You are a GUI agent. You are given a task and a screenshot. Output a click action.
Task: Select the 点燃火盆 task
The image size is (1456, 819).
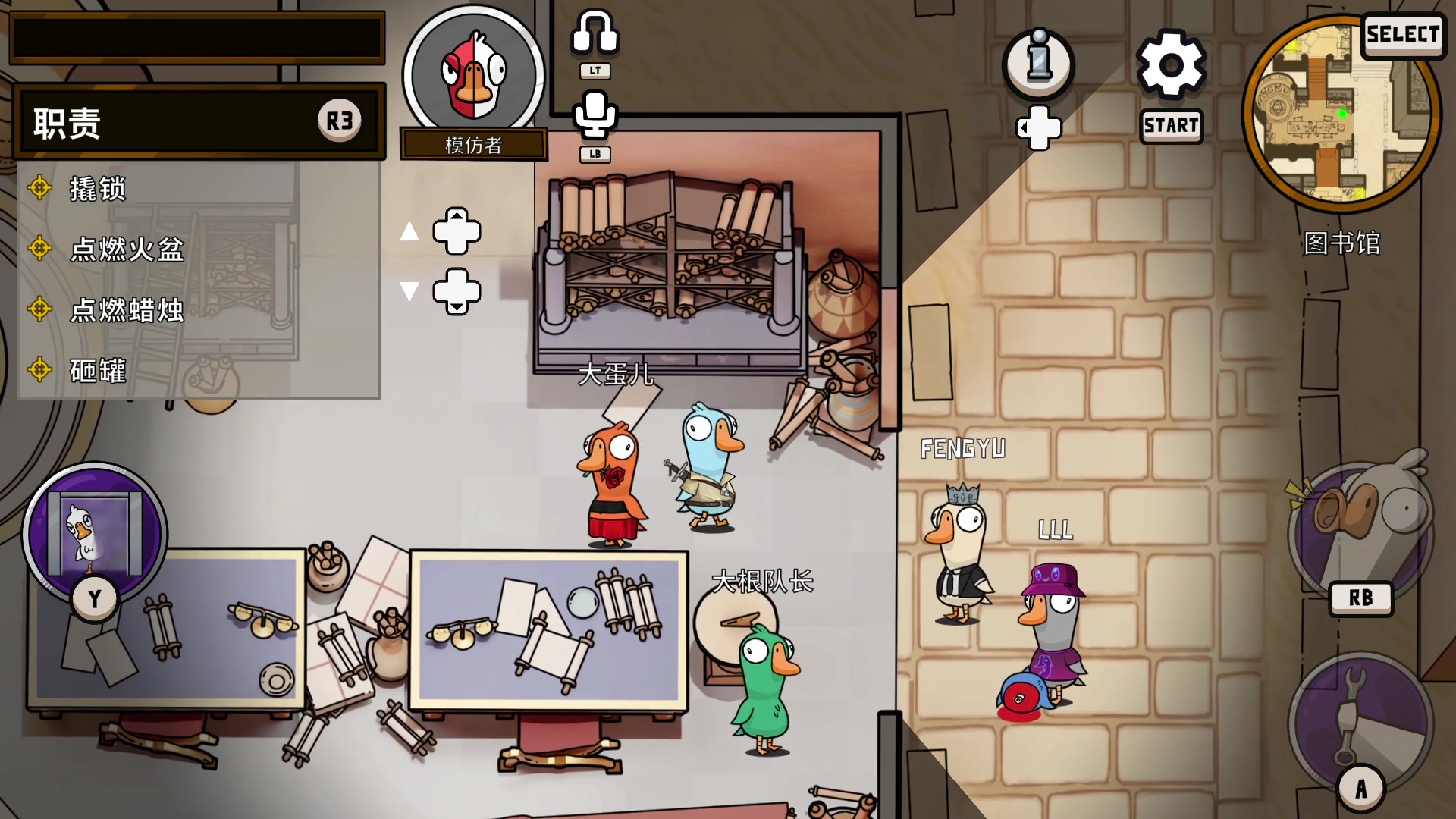tap(127, 249)
